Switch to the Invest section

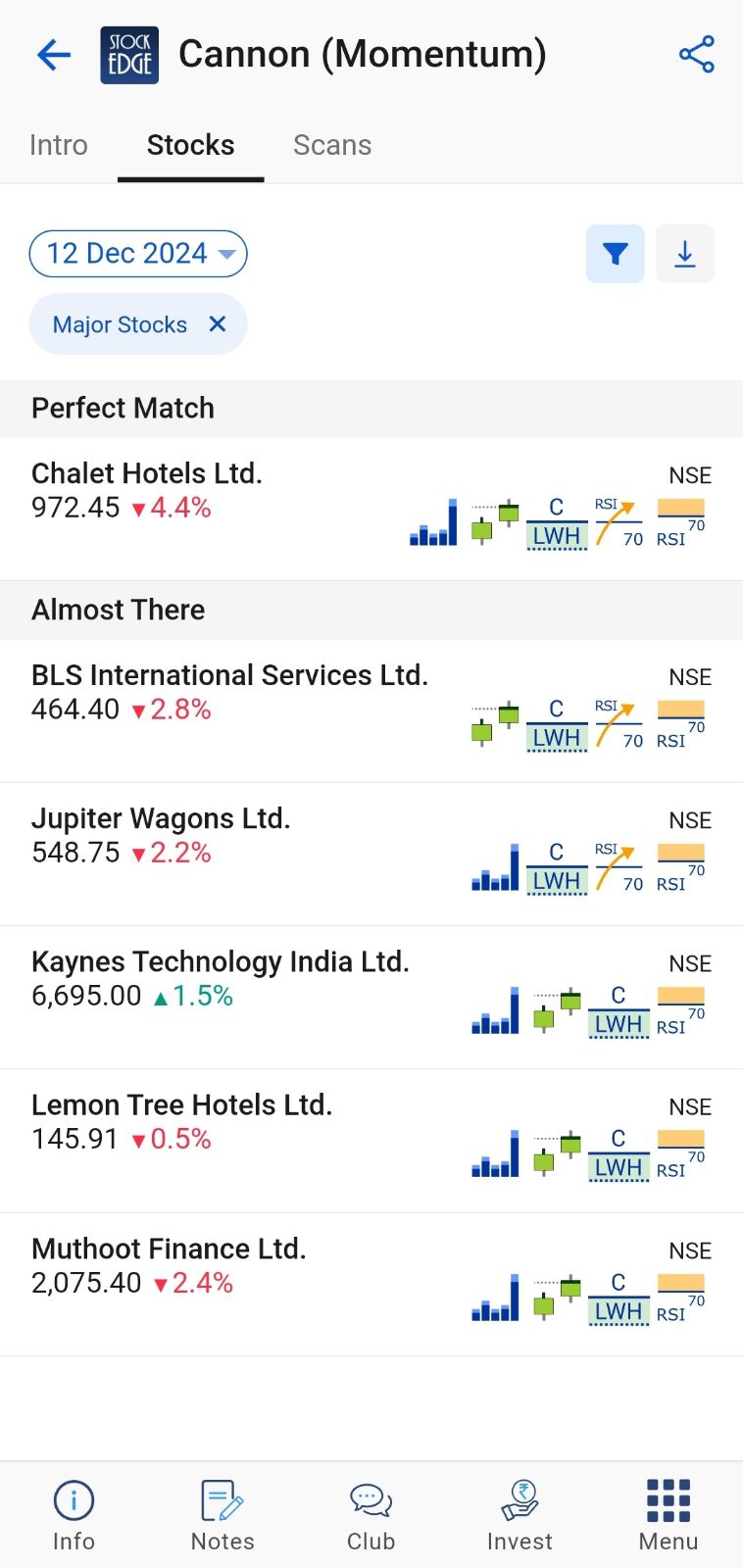click(520, 1515)
